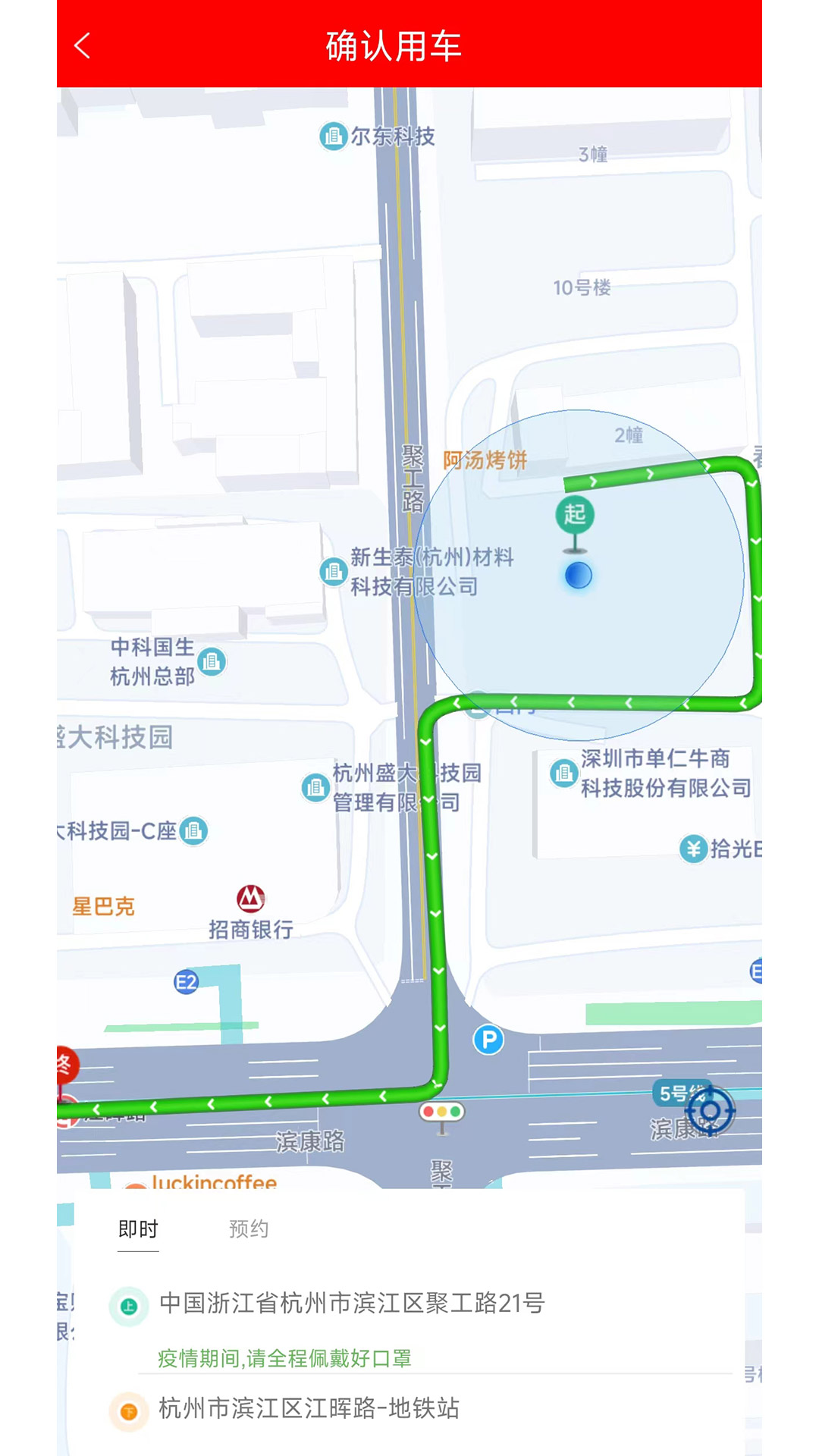
Task: Go back from 确认用车 screen
Action: (x=83, y=45)
